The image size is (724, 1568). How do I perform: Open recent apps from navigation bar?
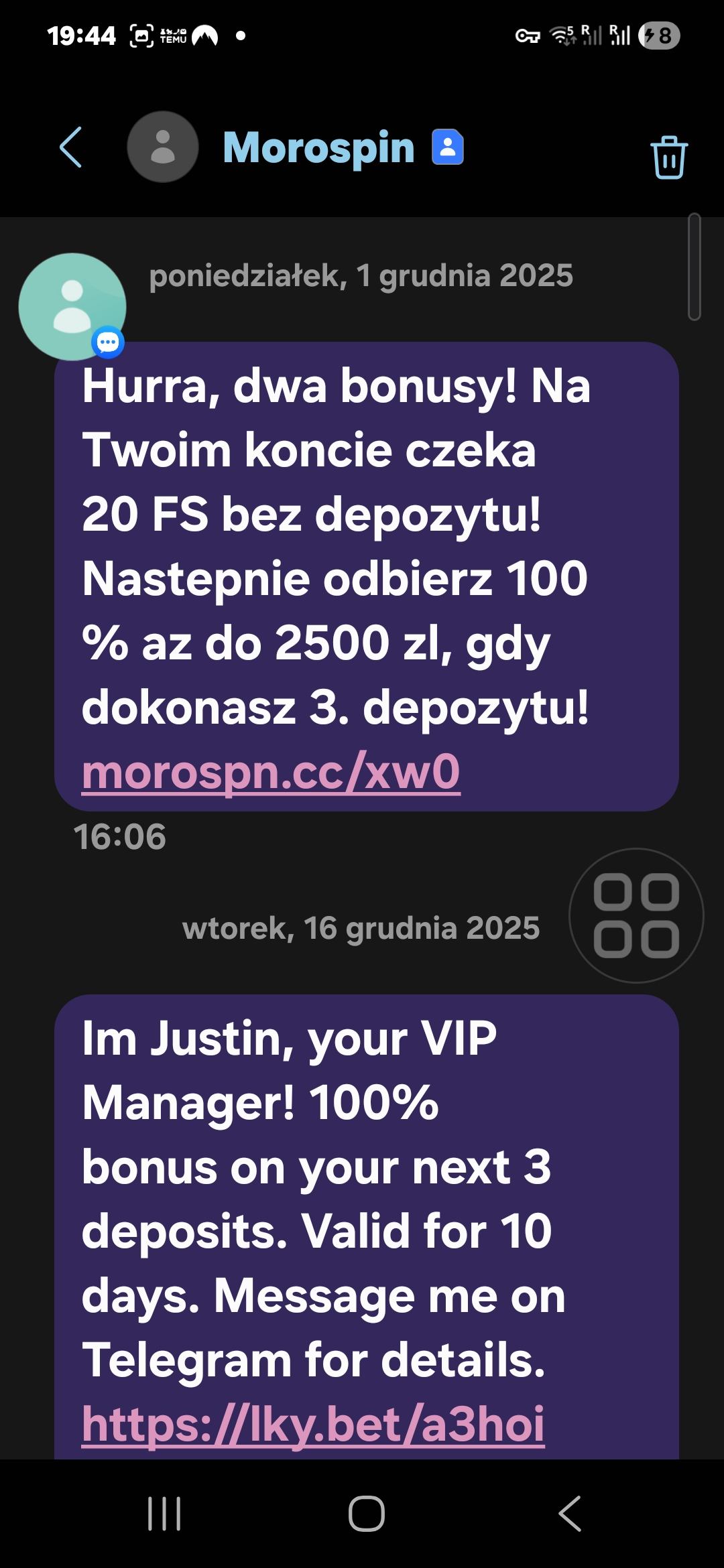pos(164,1513)
